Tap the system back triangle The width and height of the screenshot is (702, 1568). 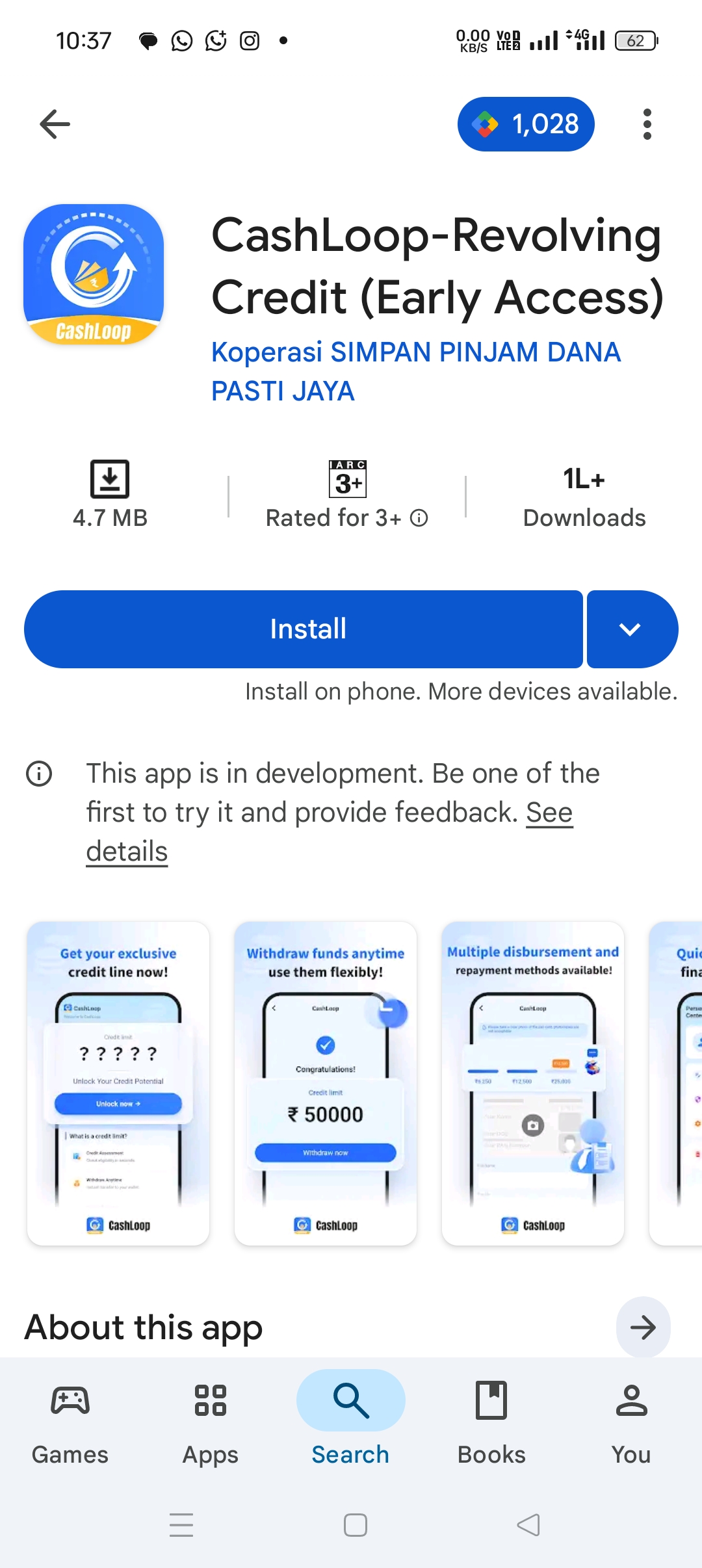click(x=528, y=1524)
